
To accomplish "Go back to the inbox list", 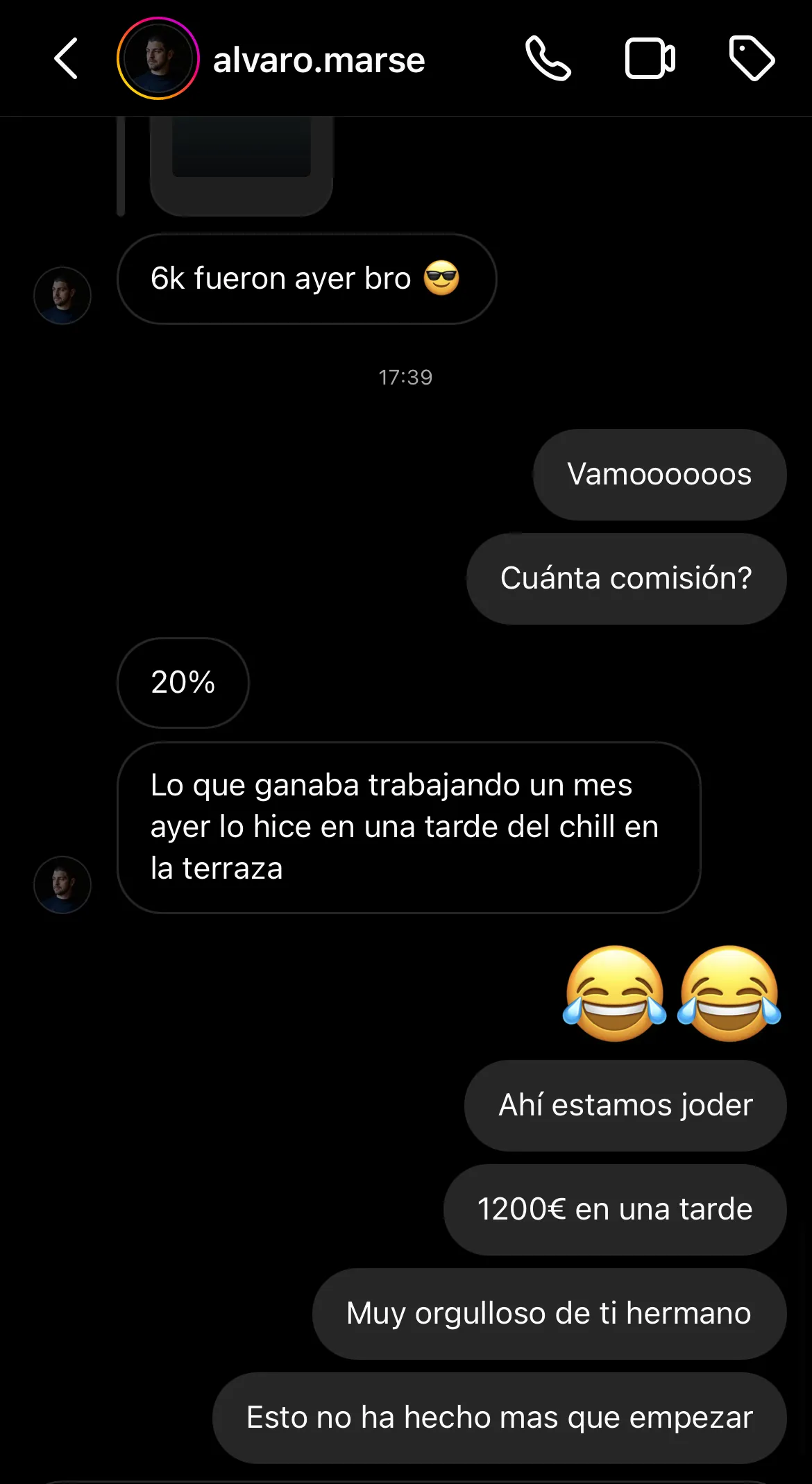I will point(66,59).
